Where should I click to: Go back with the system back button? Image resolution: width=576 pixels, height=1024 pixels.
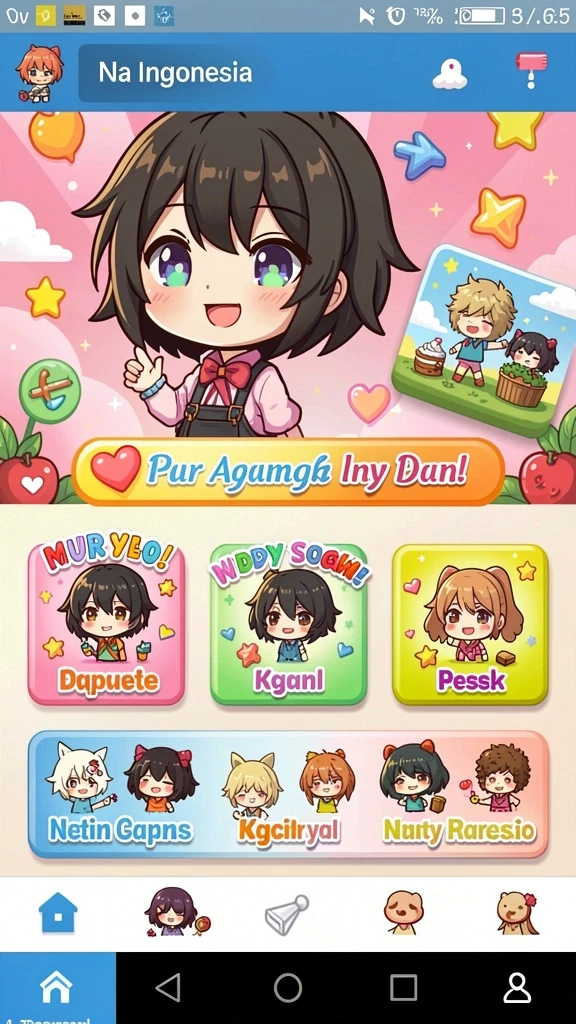tap(169, 987)
